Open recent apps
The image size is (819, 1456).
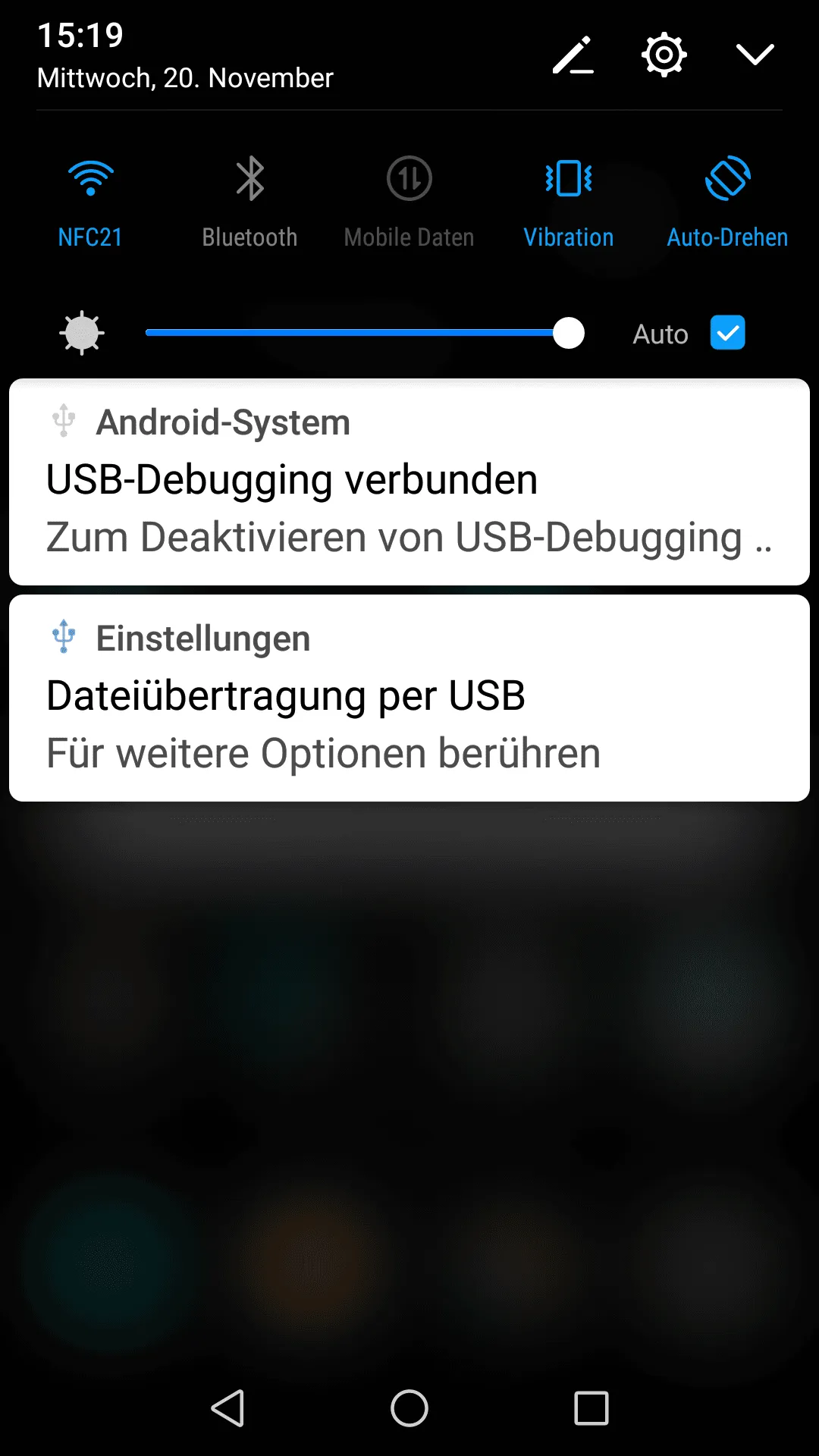click(591, 1408)
